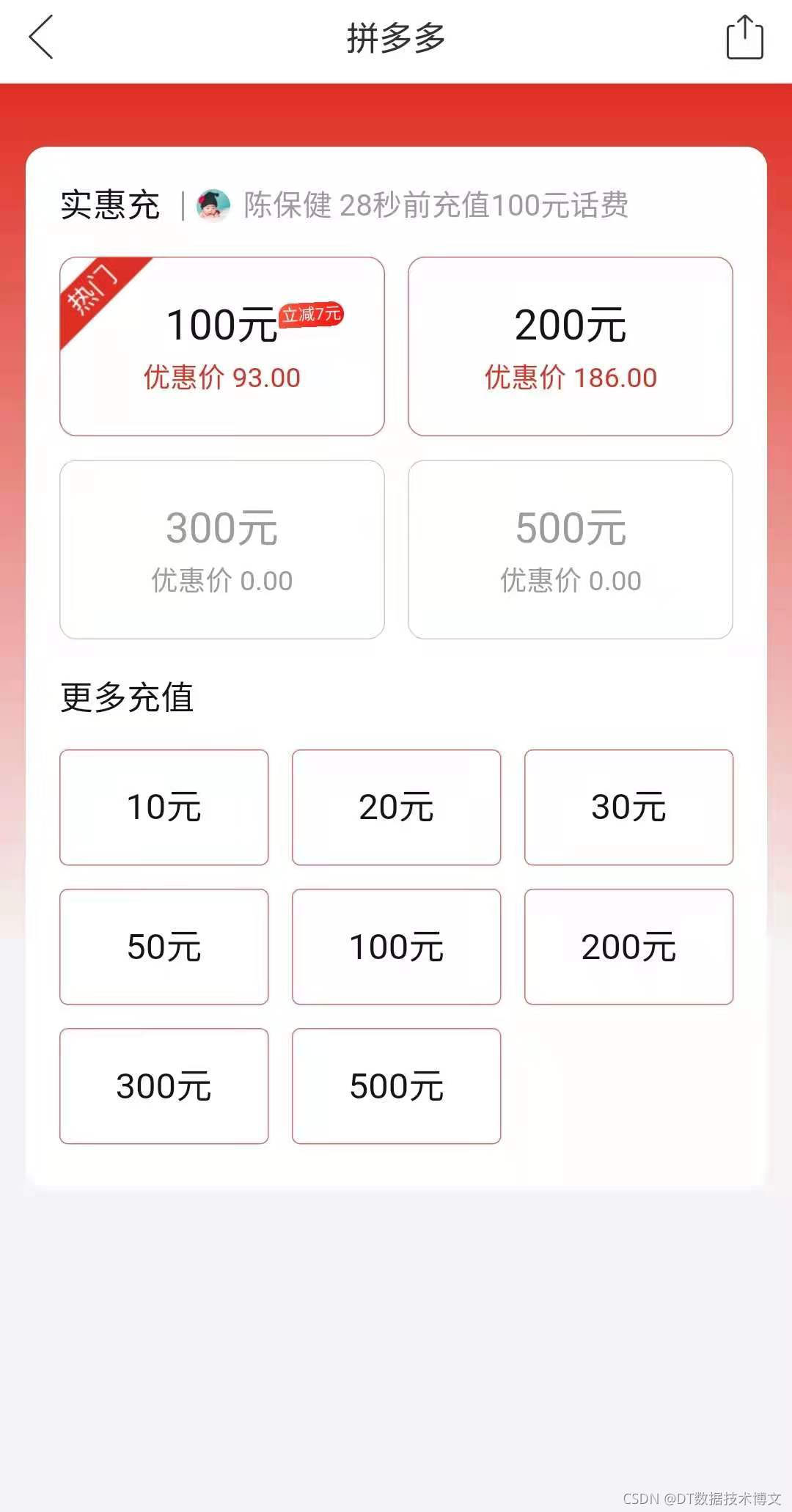This screenshot has height=1512, width=792.
Task: Tap the 30元 recharge option
Action: pyautogui.click(x=628, y=807)
